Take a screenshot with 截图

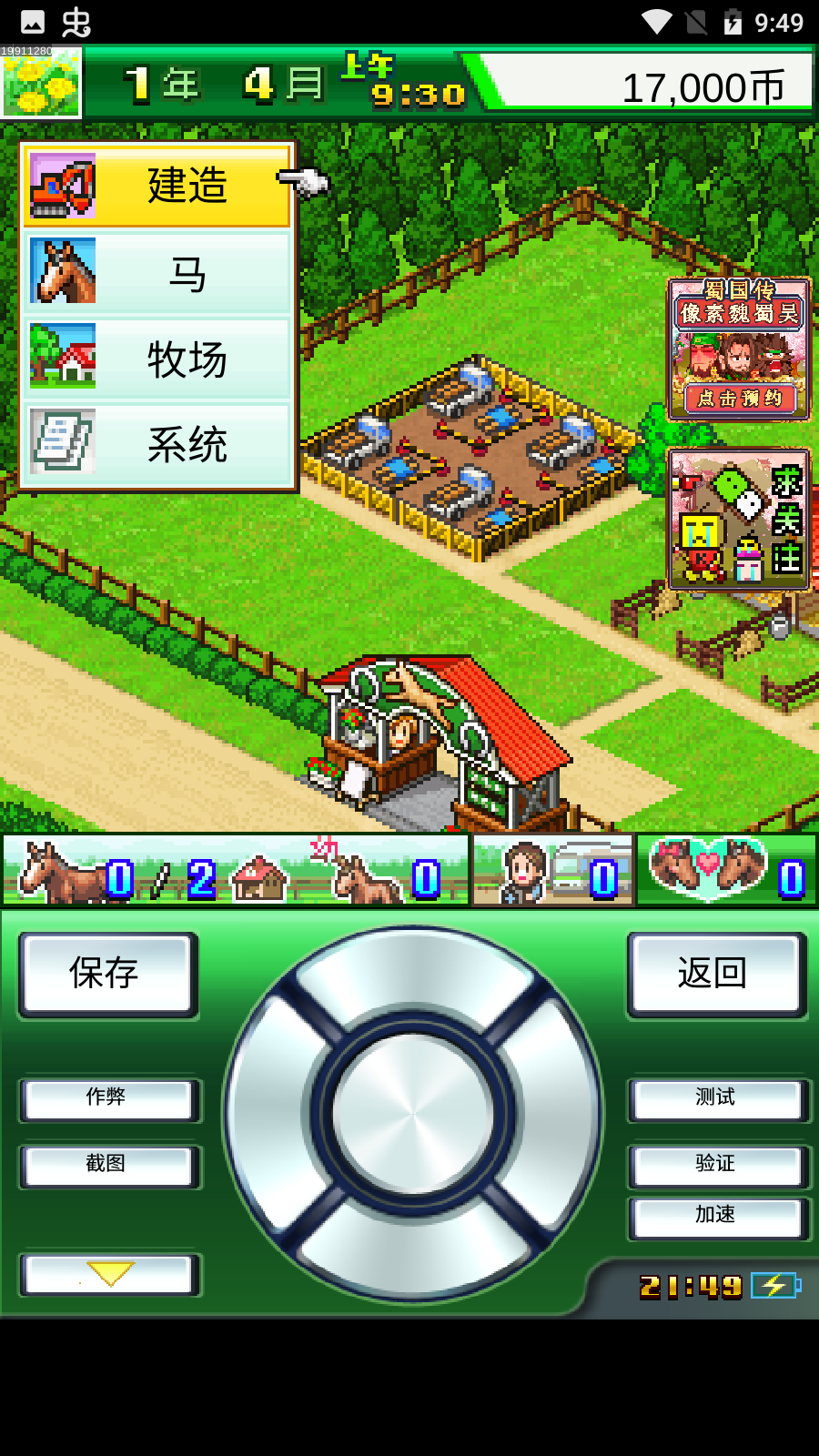107,1166
